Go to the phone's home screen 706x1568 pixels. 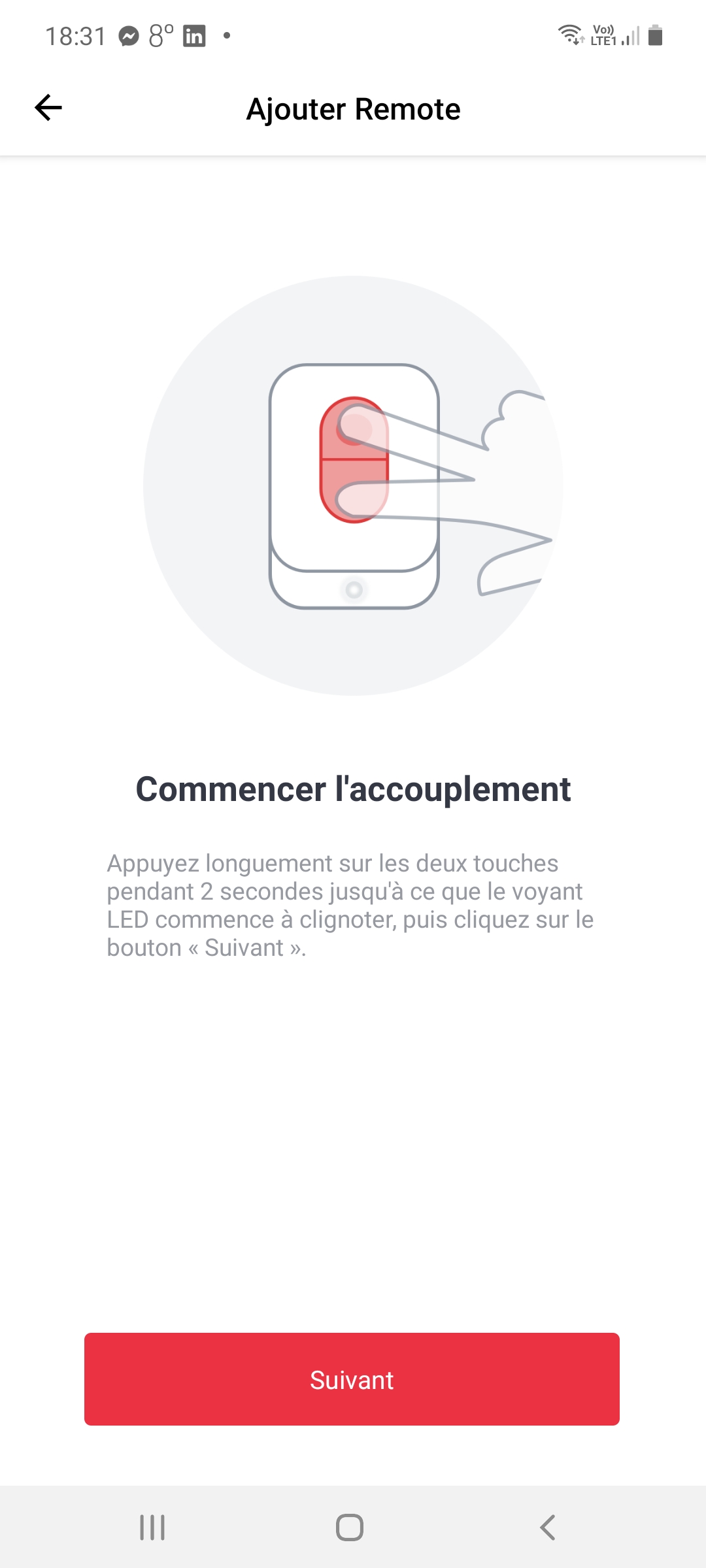pos(350,1527)
